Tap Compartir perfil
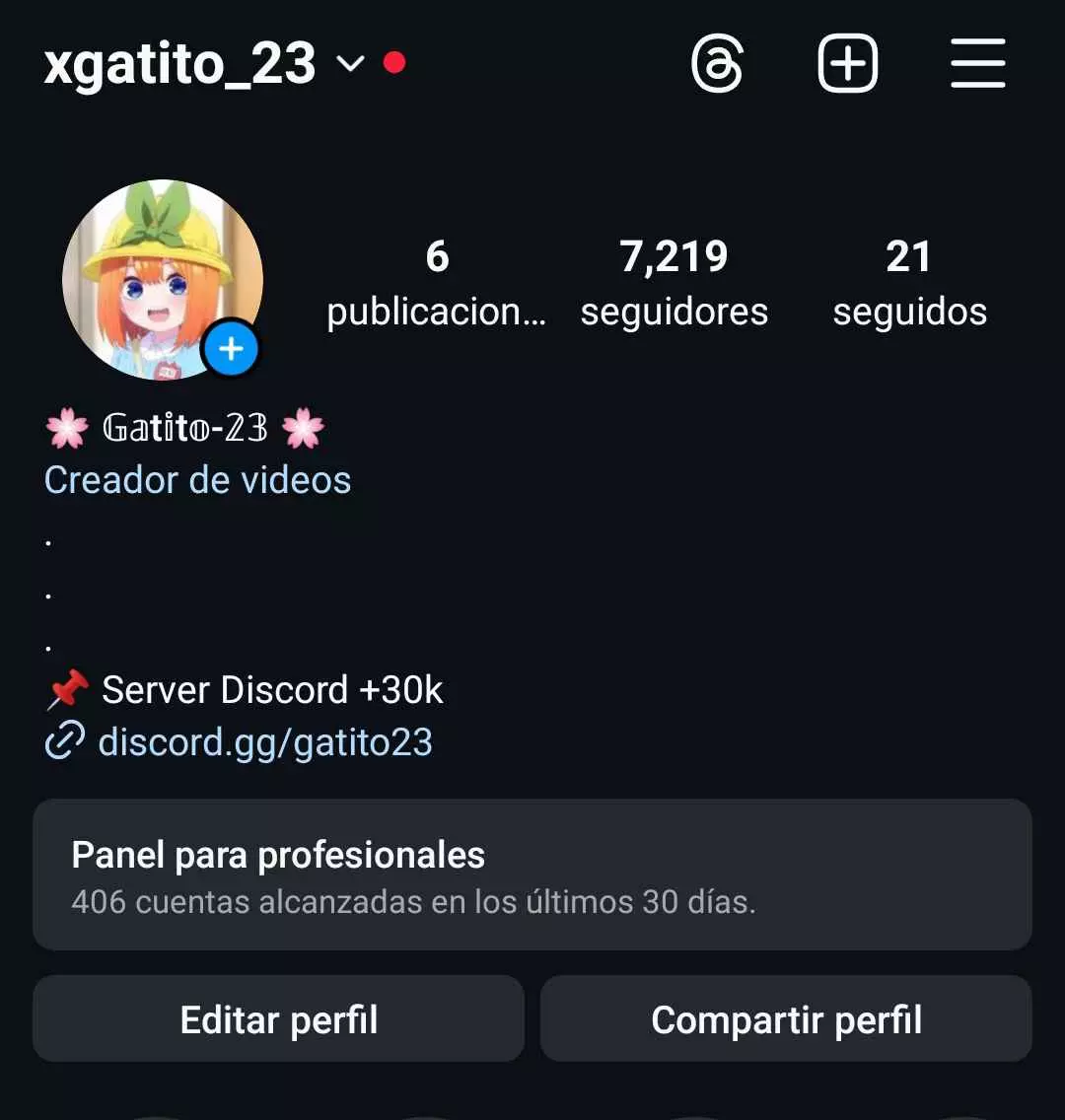The width and height of the screenshot is (1065, 1120). [786, 1019]
